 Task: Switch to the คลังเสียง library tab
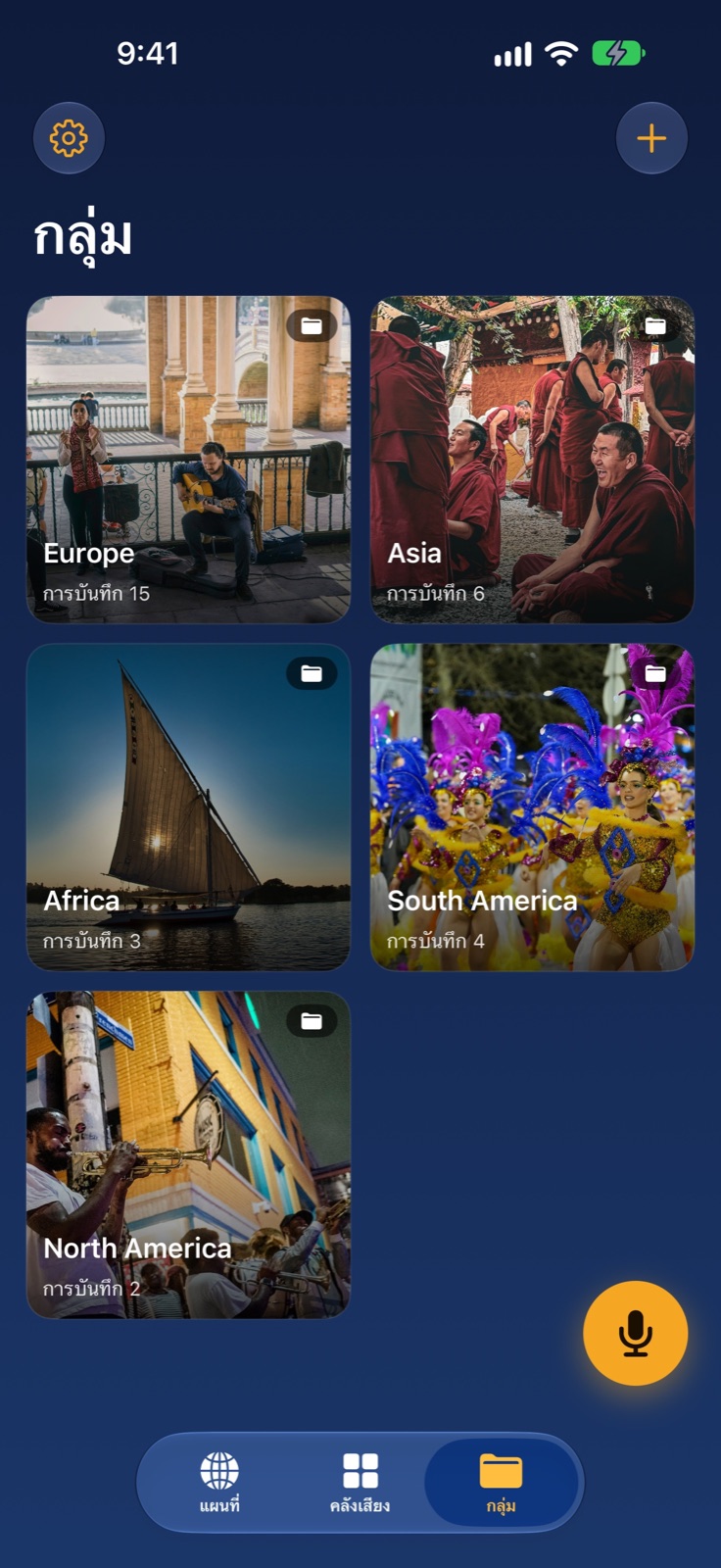click(x=360, y=1483)
